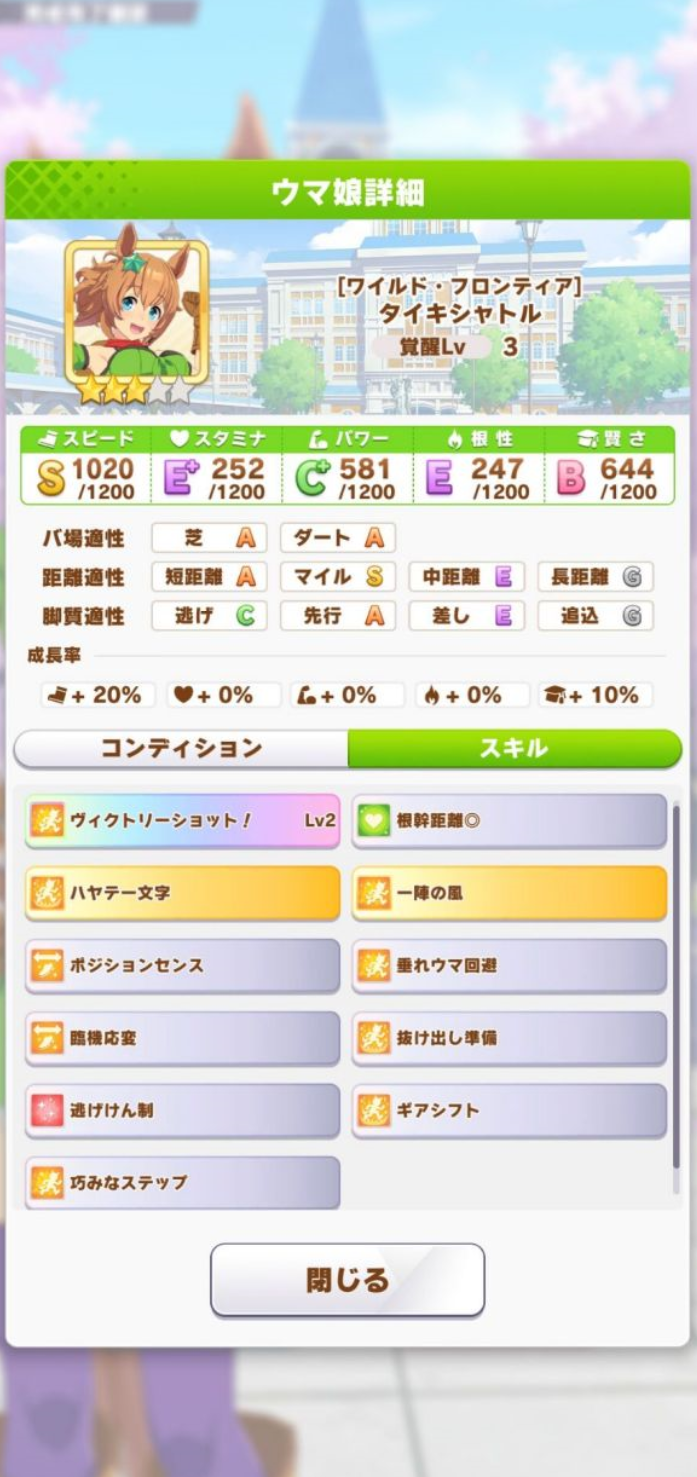View the 臨機応変 skill description
The width and height of the screenshot is (697, 1477).
[182, 1038]
